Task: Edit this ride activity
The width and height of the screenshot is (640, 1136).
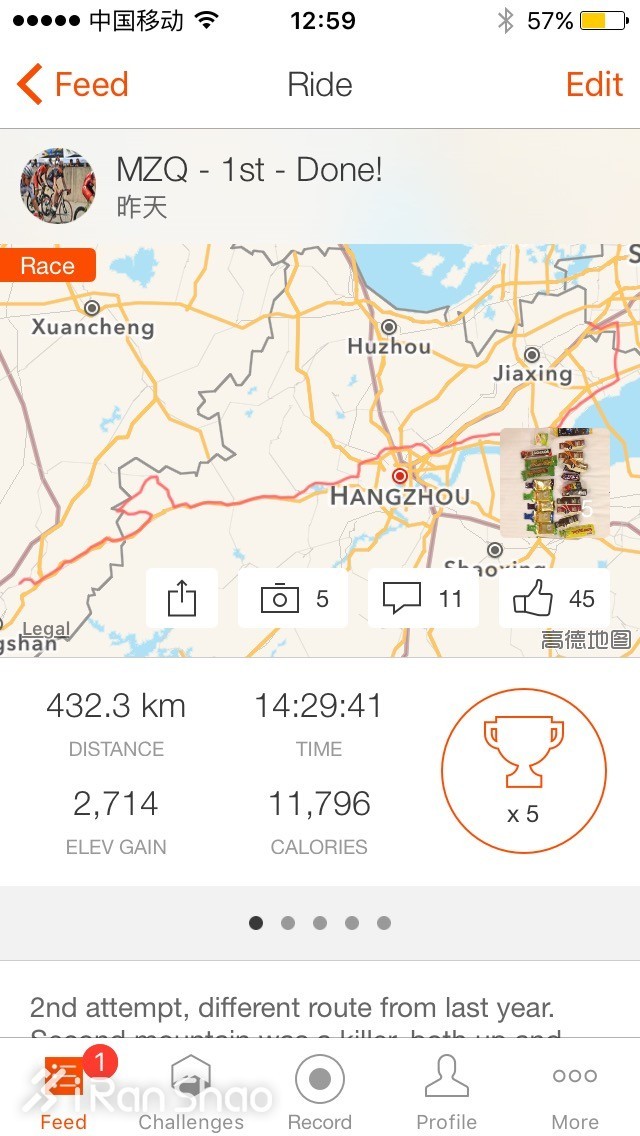Action: pyautogui.click(x=594, y=85)
